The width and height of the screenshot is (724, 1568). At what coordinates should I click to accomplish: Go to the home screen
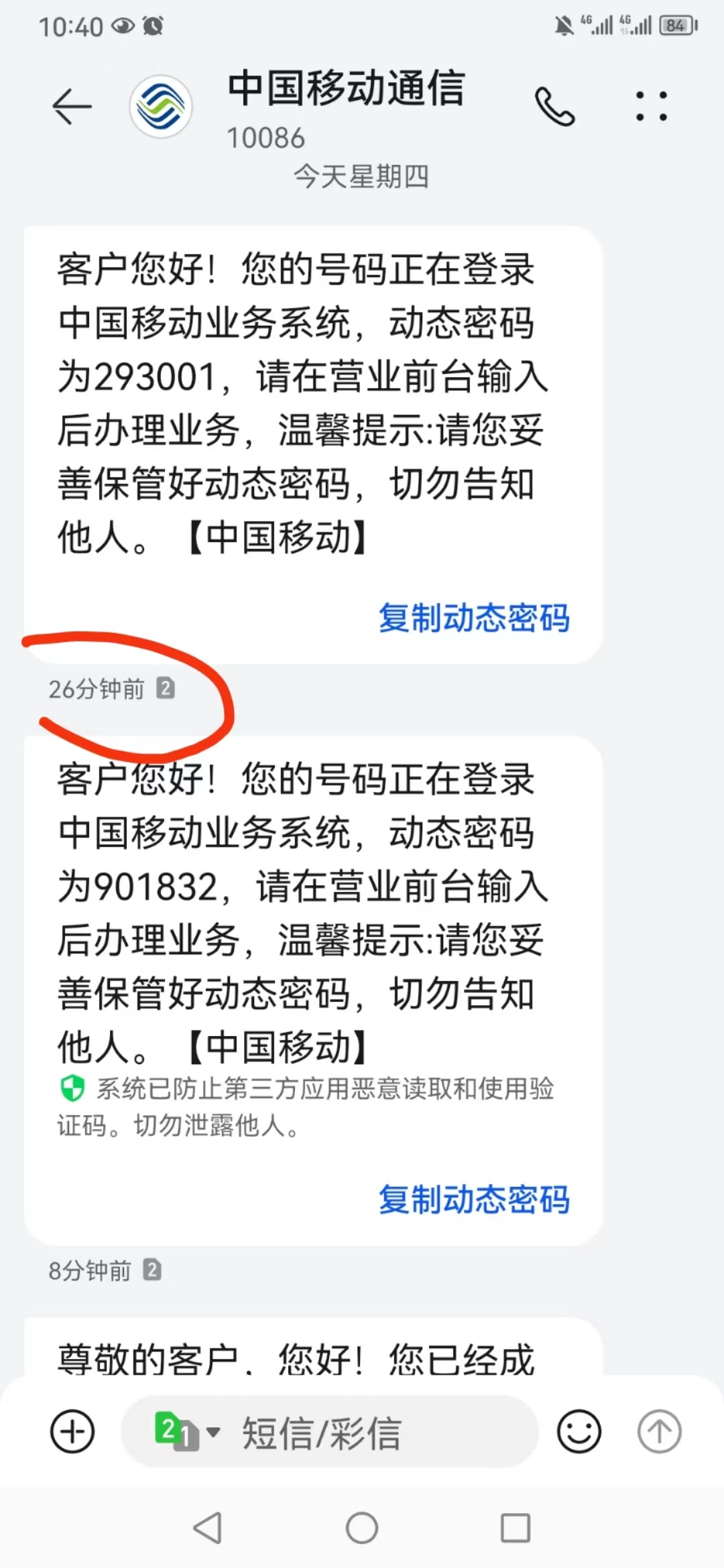pyautogui.click(x=362, y=1528)
